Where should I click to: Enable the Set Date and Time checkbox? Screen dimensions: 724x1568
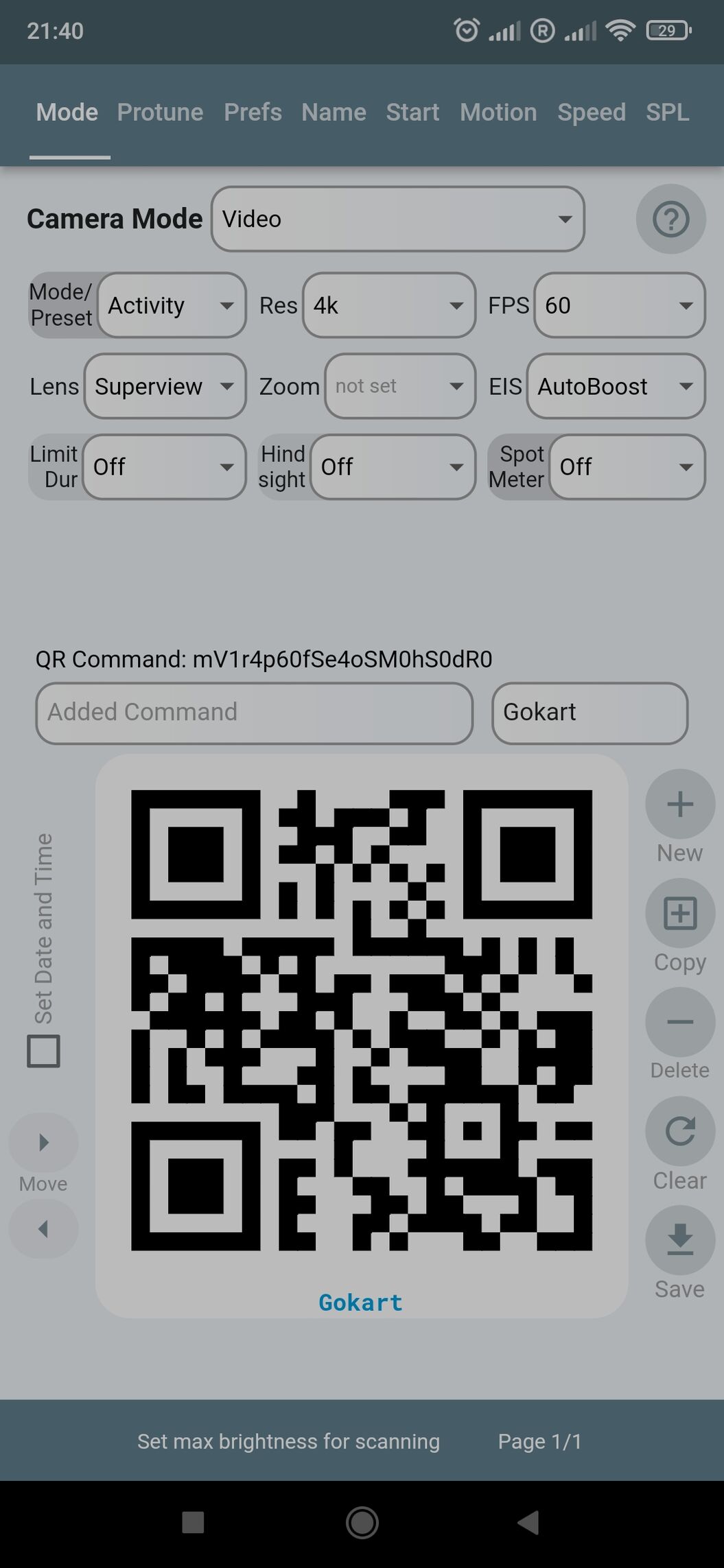click(x=43, y=1051)
